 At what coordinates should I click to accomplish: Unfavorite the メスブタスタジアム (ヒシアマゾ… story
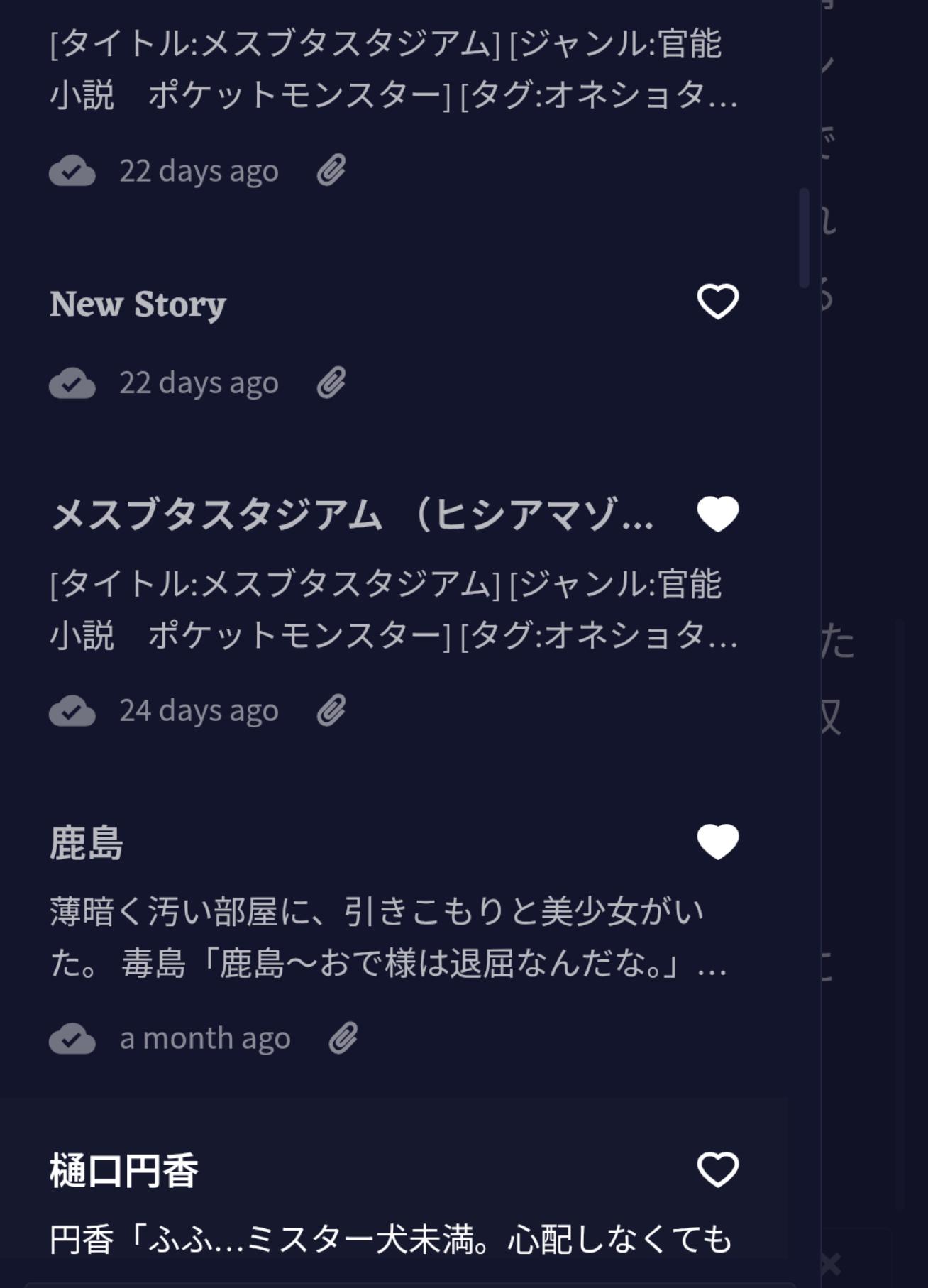coord(718,514)
